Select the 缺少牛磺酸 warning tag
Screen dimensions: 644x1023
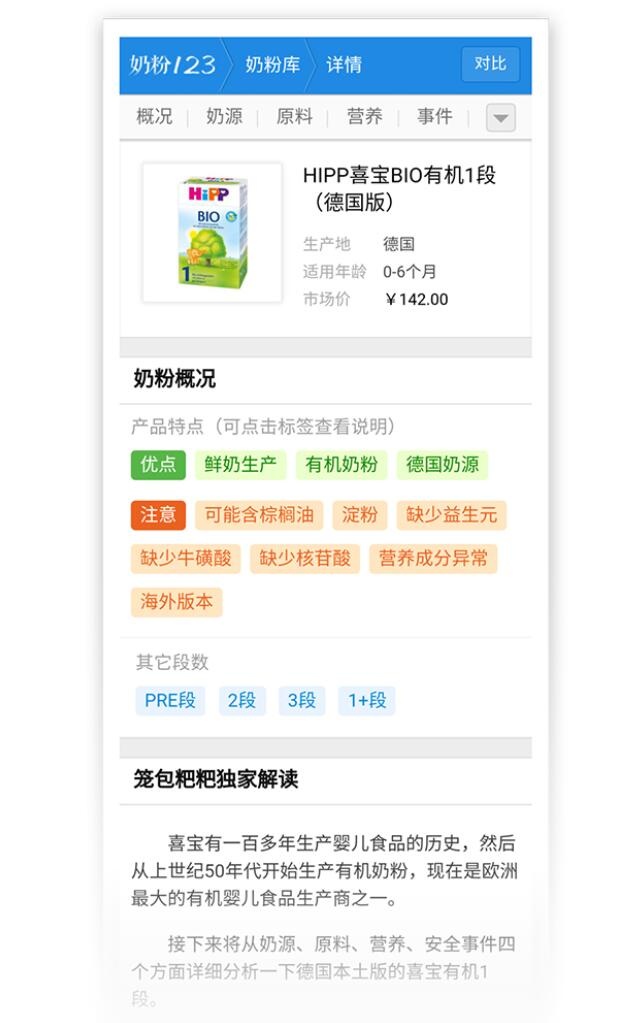(185, 558)
